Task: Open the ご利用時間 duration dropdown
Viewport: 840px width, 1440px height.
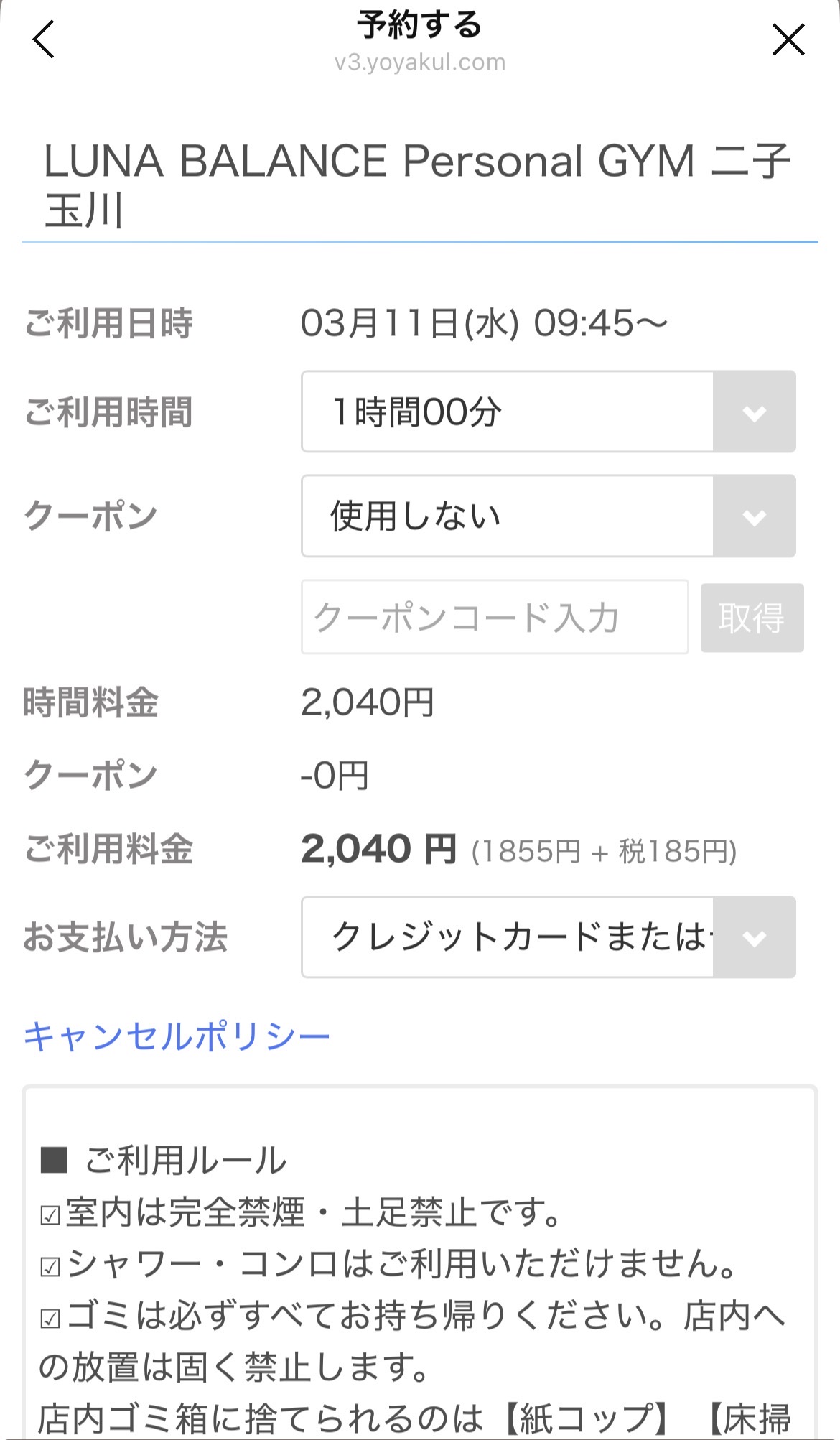Action: (548, 412)
